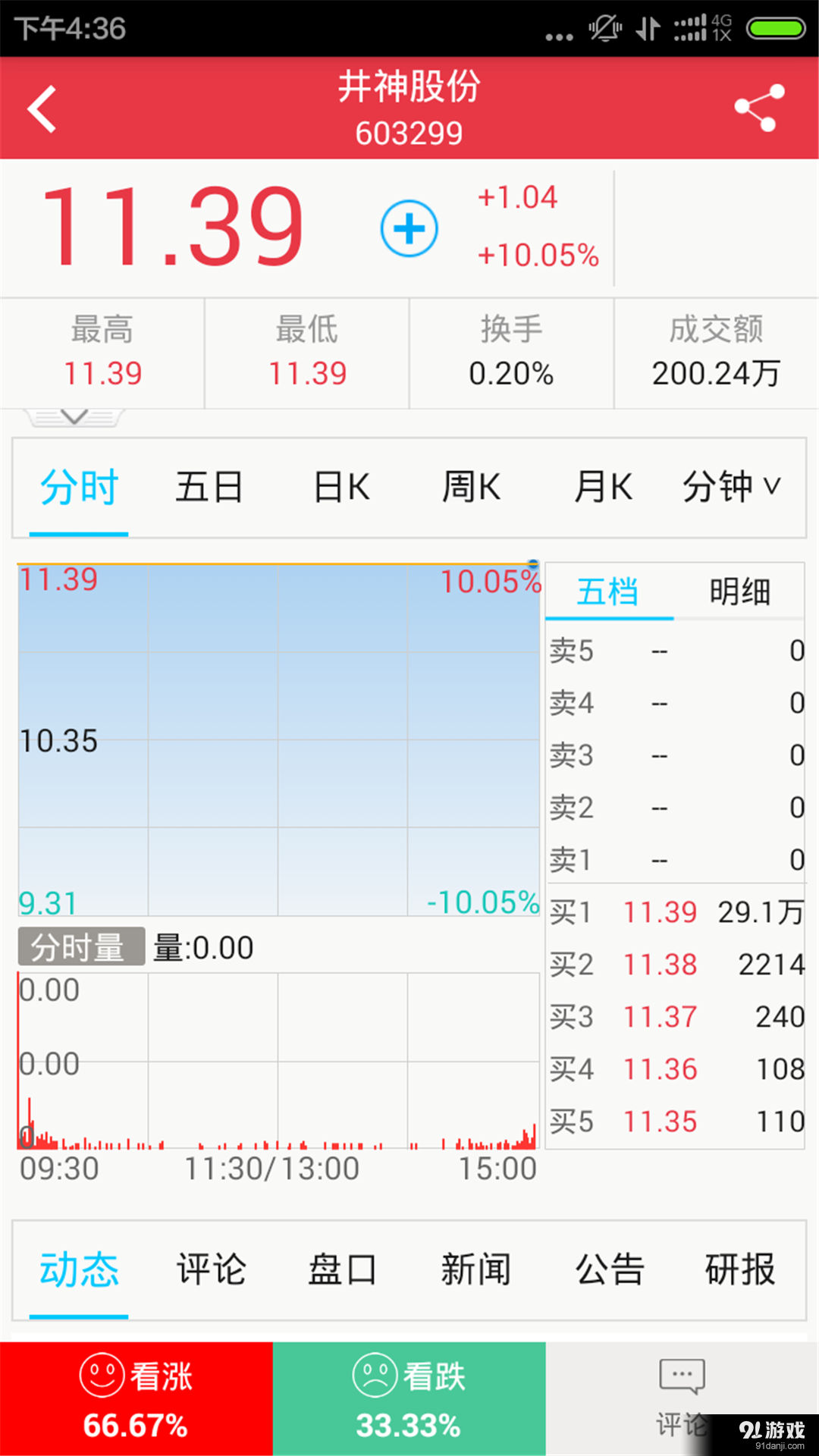This screenshot has height=1456, width=819.
Task: Open the comment icon near 评论
Action: (x=681, y=1373)
